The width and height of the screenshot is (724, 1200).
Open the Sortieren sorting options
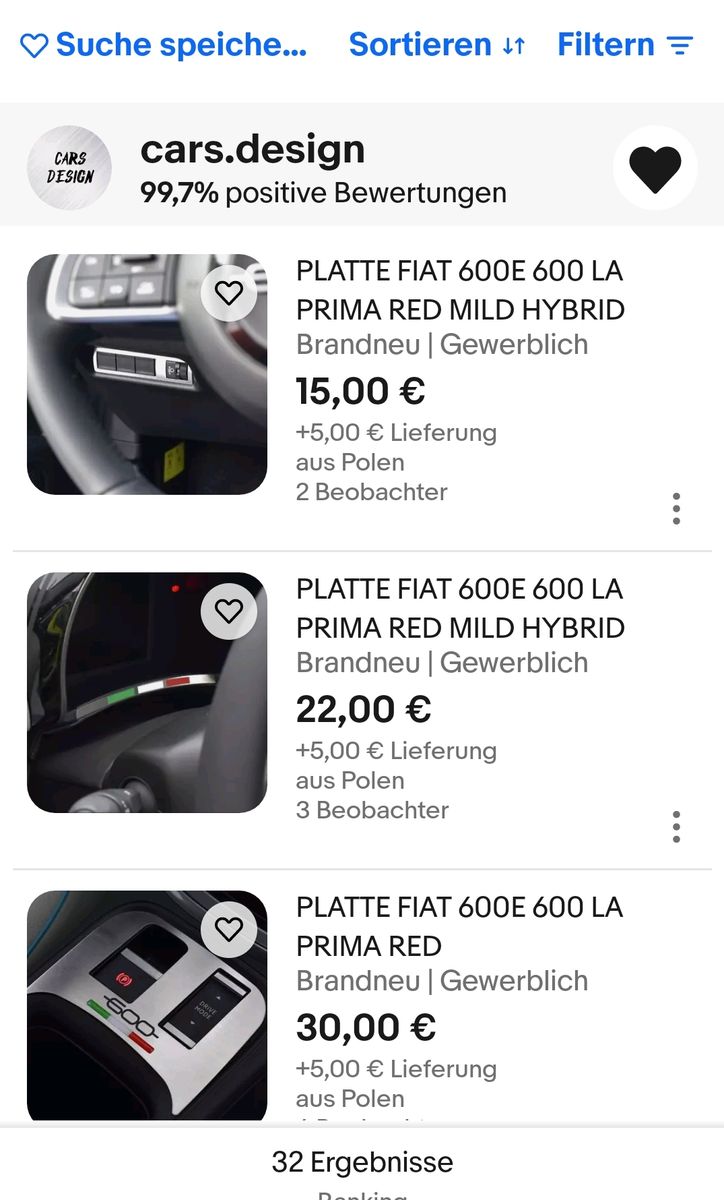(437, 45)
